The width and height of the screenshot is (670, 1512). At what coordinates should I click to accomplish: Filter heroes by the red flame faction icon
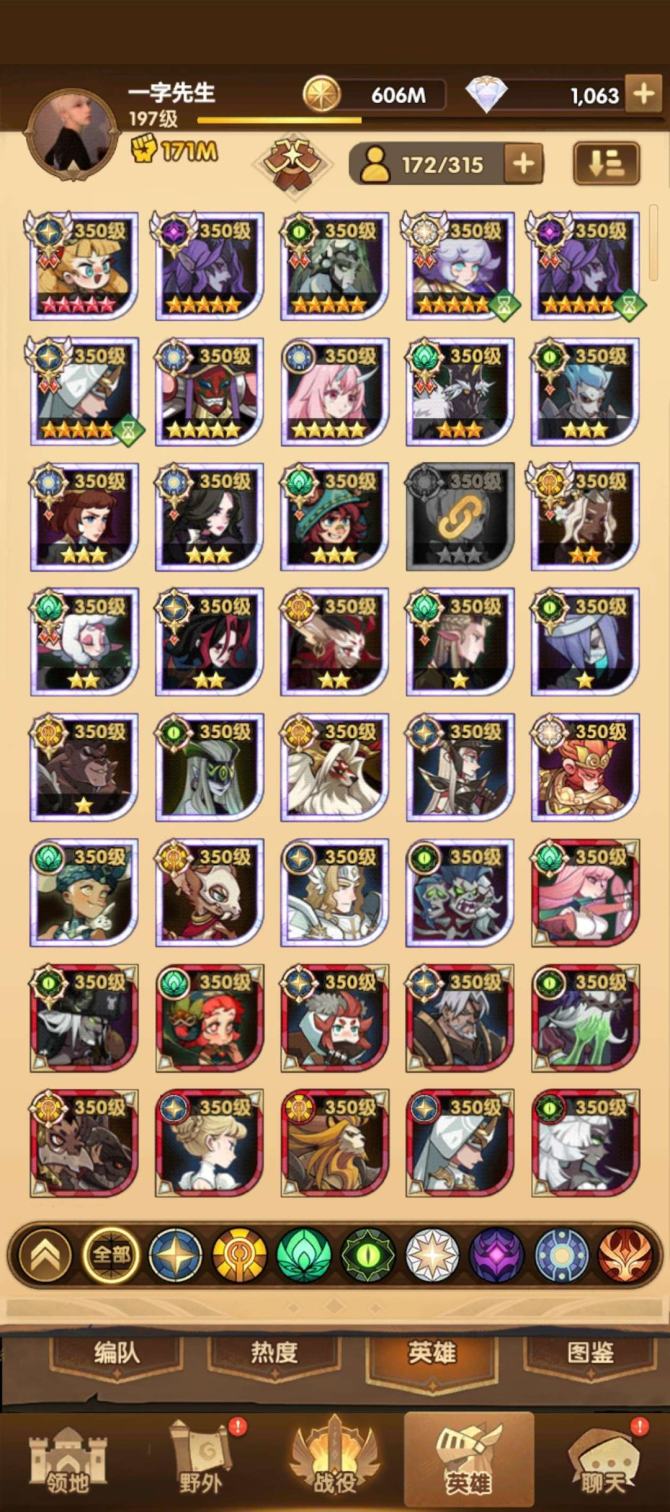[625, 1255]
